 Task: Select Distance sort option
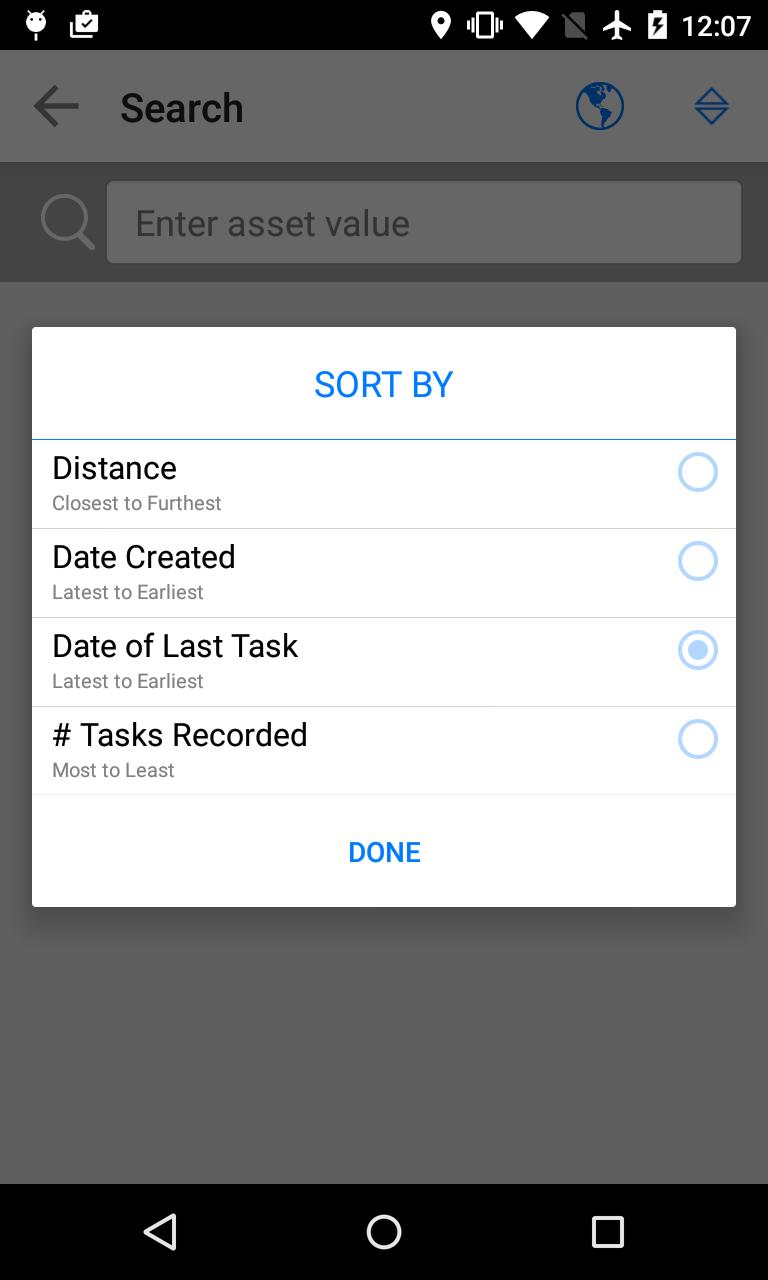pyautogui.click(x=697, y=472)
